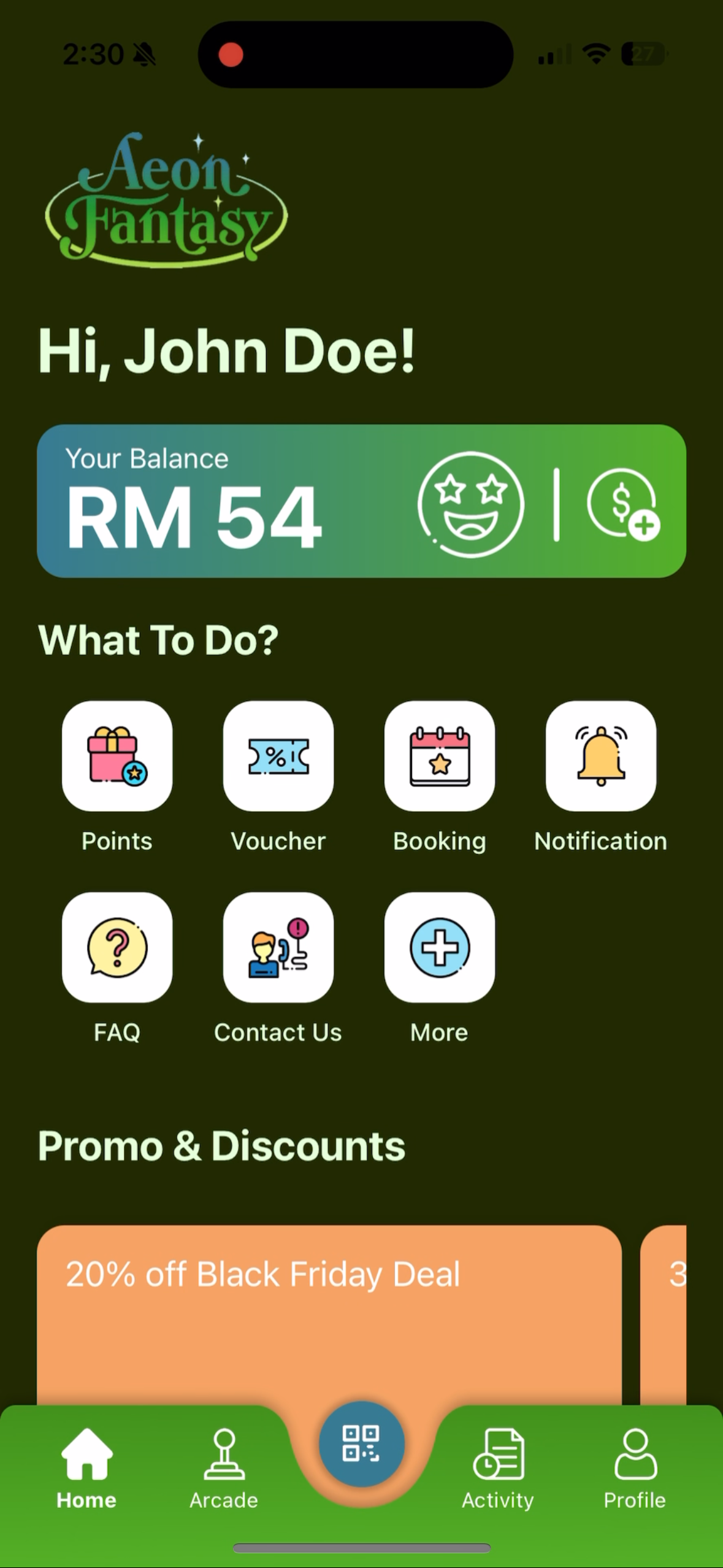Open FAQ using the question mark icon
The image size is (723, 1568).
pos(117,948)
